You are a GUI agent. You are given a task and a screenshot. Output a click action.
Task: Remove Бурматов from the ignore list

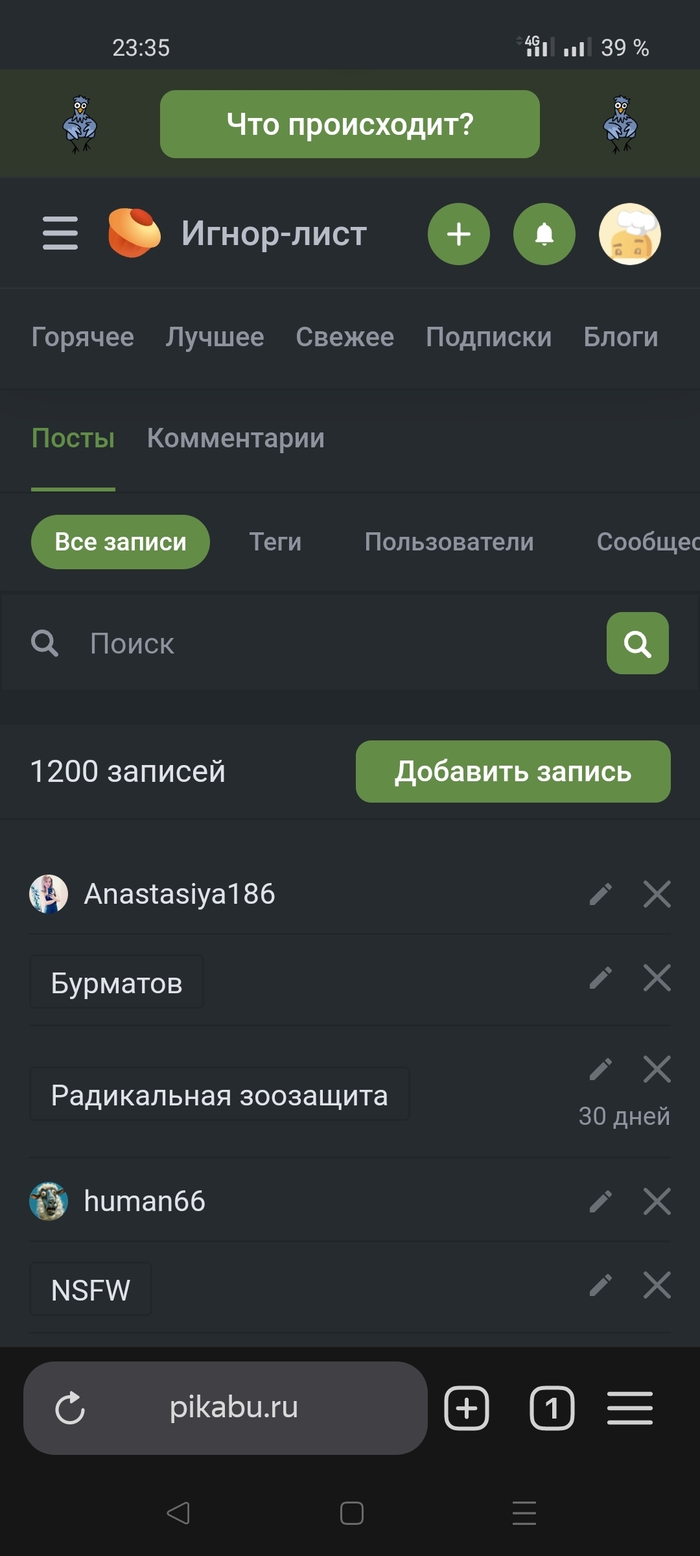pyautogui.click(x=657, y=978)
